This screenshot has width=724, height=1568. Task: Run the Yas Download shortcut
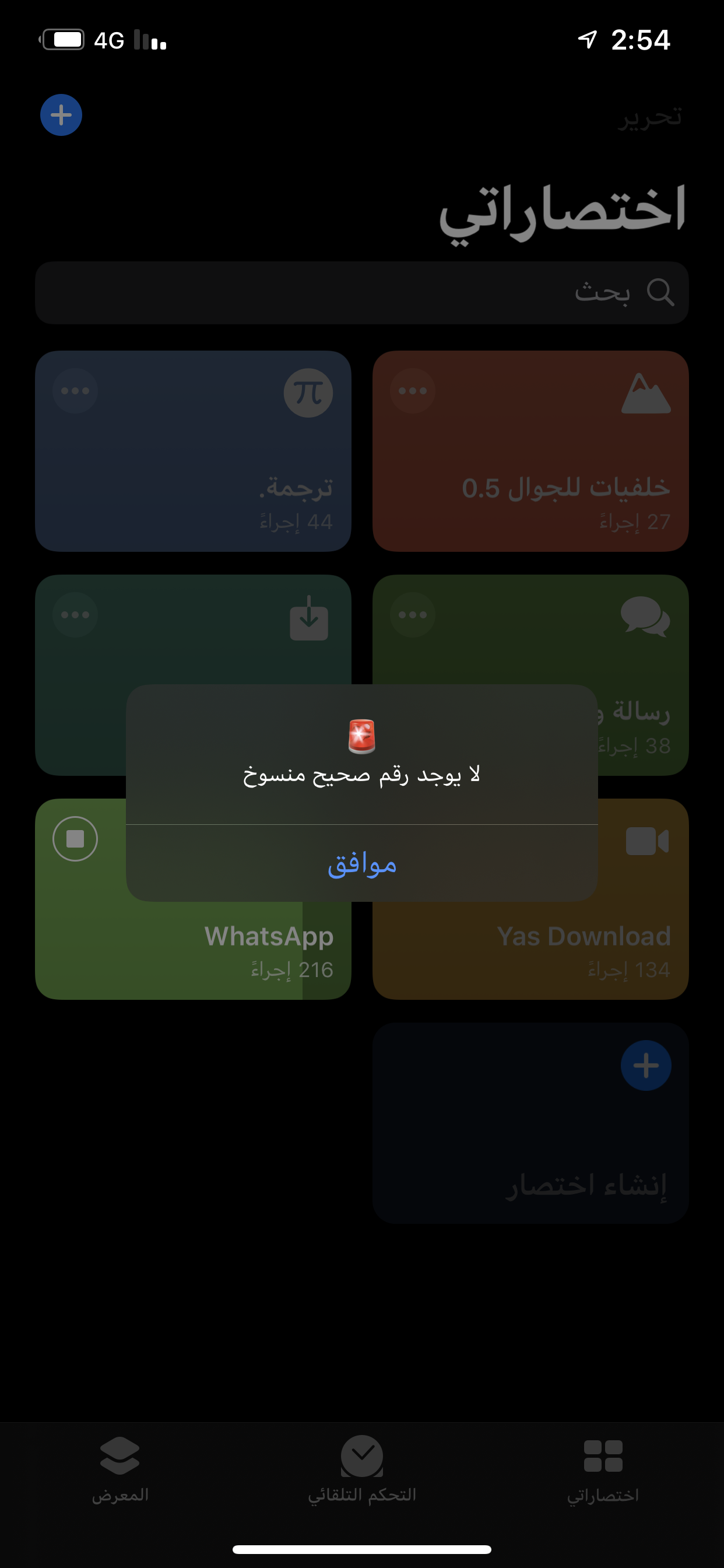[x=530, y=950]
